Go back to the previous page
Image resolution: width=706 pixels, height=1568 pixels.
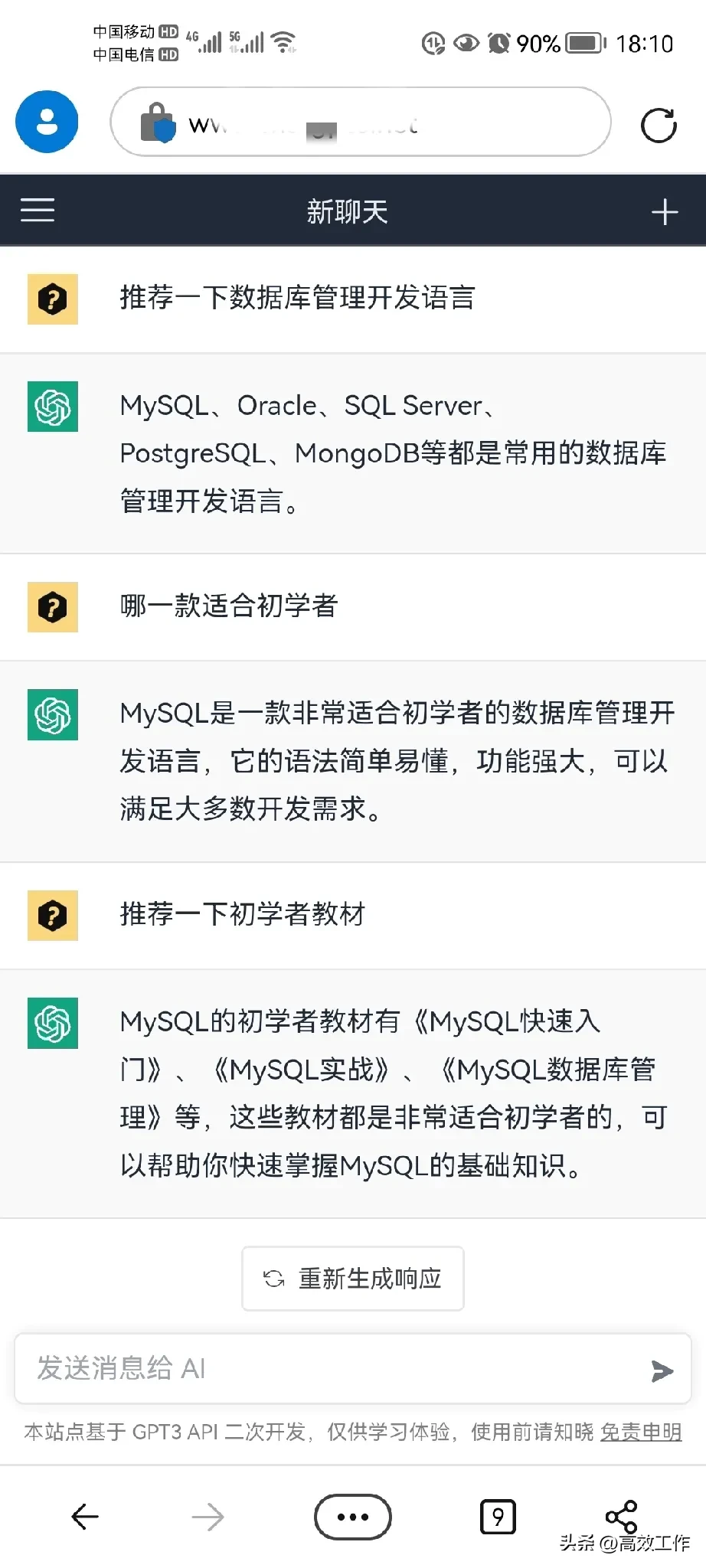(x=85, y=1517)
